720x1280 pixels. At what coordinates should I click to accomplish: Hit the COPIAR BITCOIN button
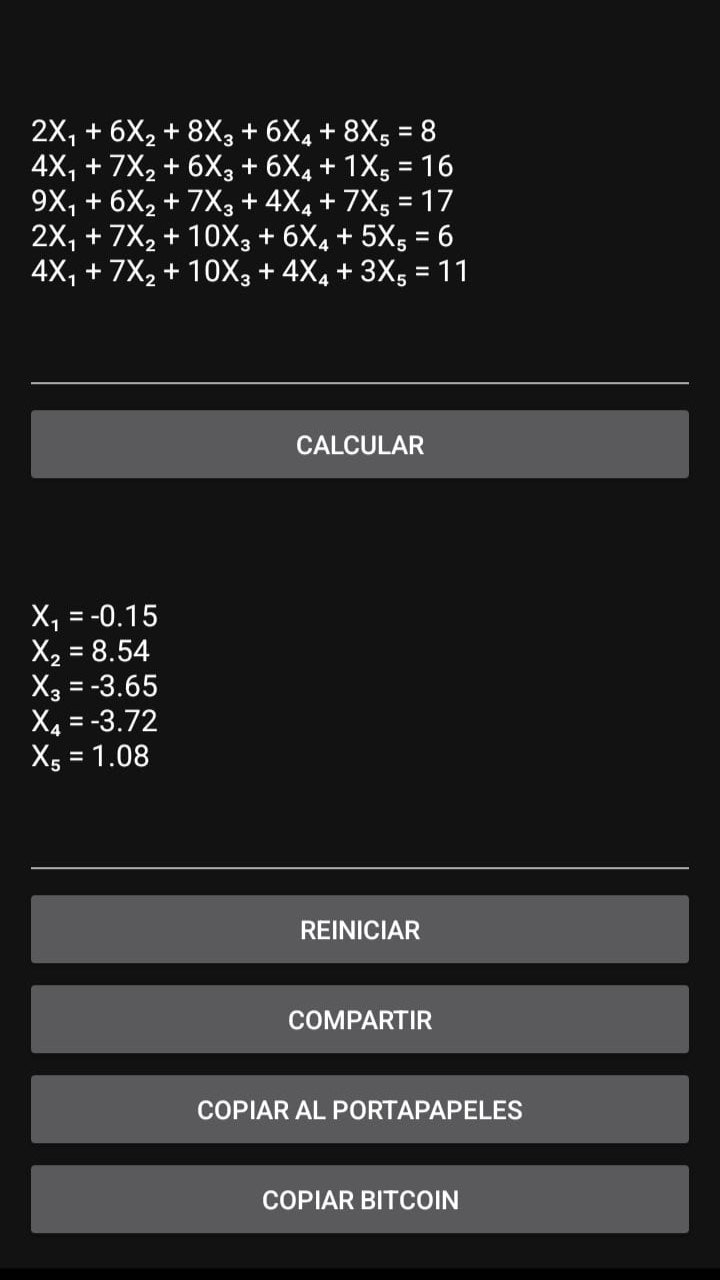(x=360, y=1199)
